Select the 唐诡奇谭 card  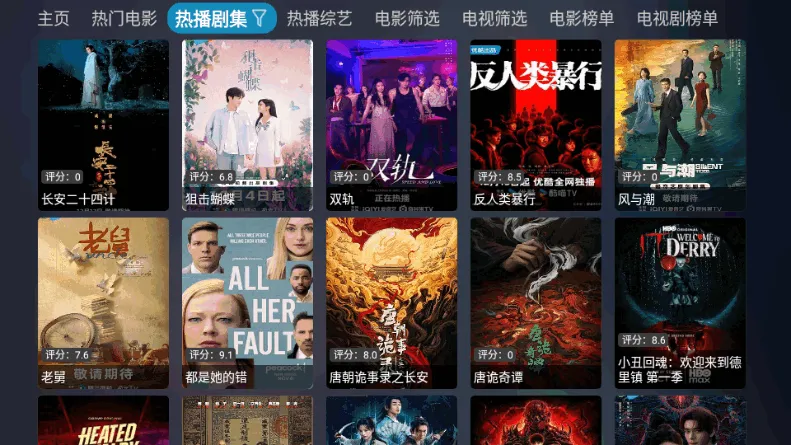point(536,303)
